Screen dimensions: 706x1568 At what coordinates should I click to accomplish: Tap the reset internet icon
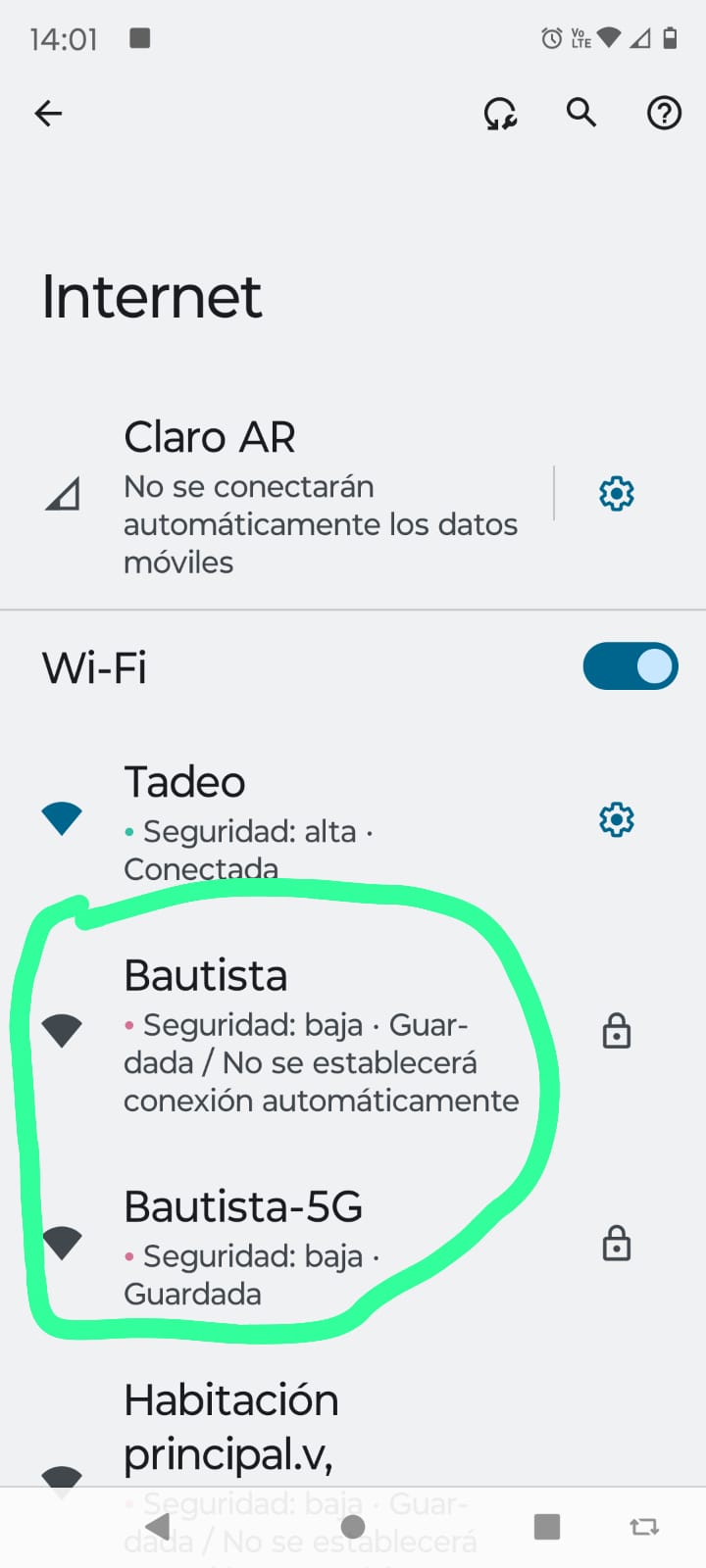[x=500, y=114]
